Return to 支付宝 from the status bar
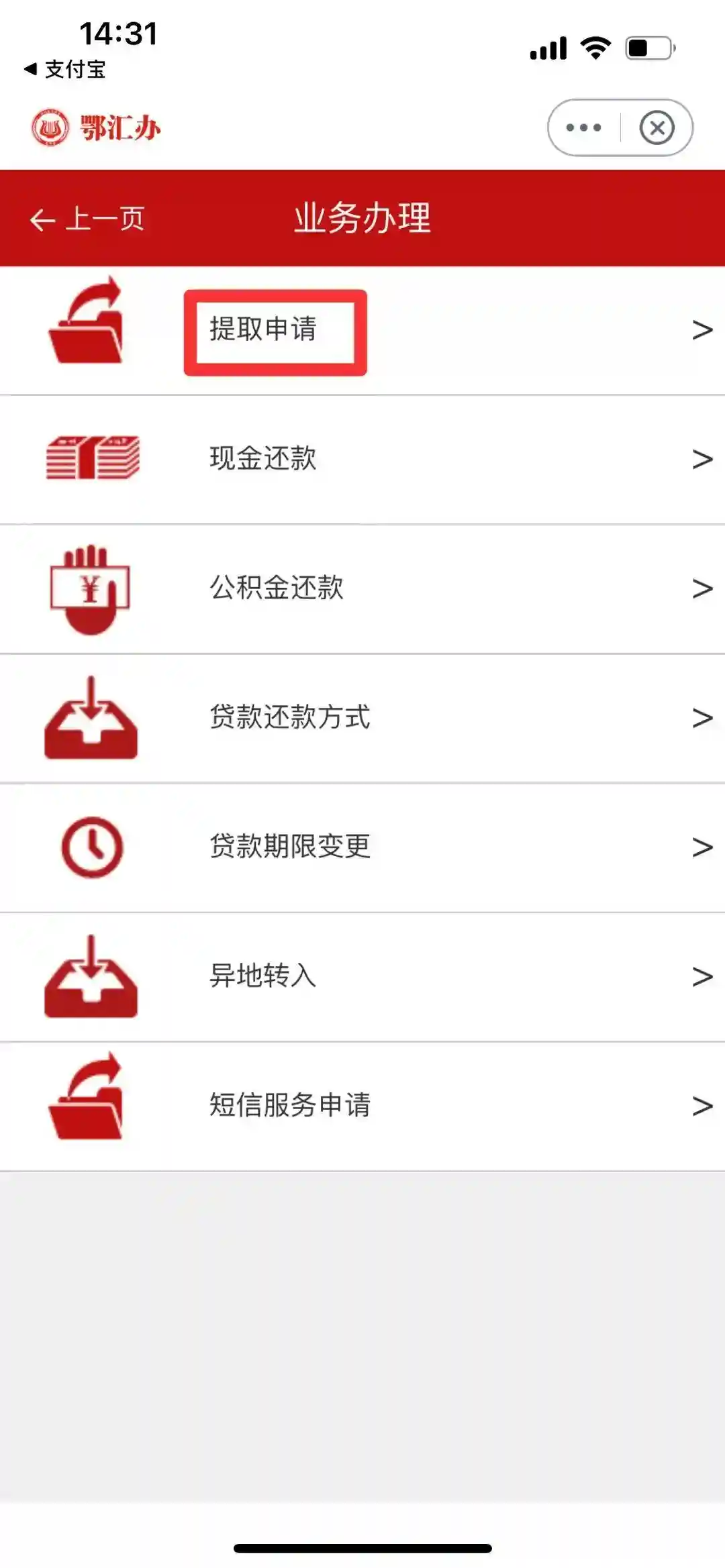 [x=65, y=69]
